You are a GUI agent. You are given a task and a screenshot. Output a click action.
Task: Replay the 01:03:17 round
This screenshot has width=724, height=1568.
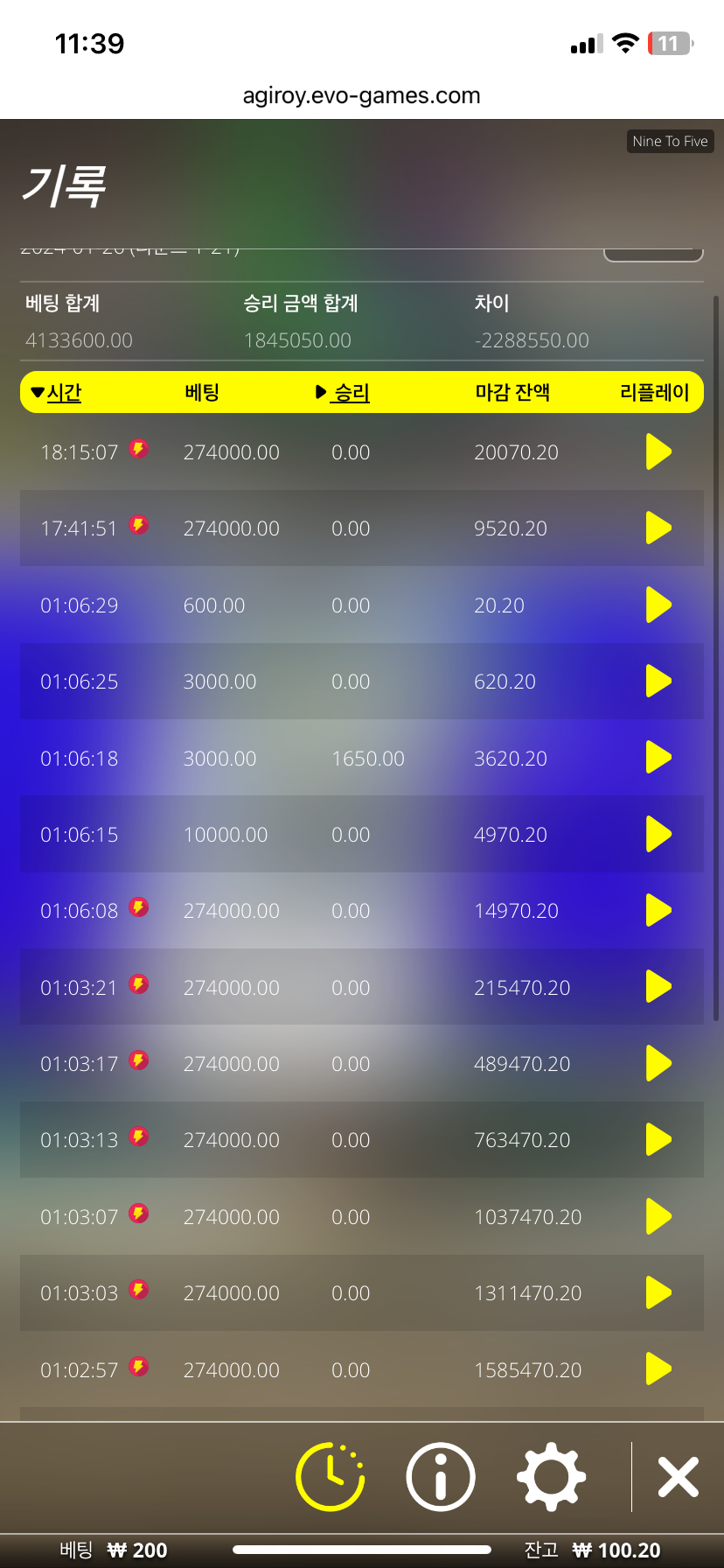point(658,1063)
